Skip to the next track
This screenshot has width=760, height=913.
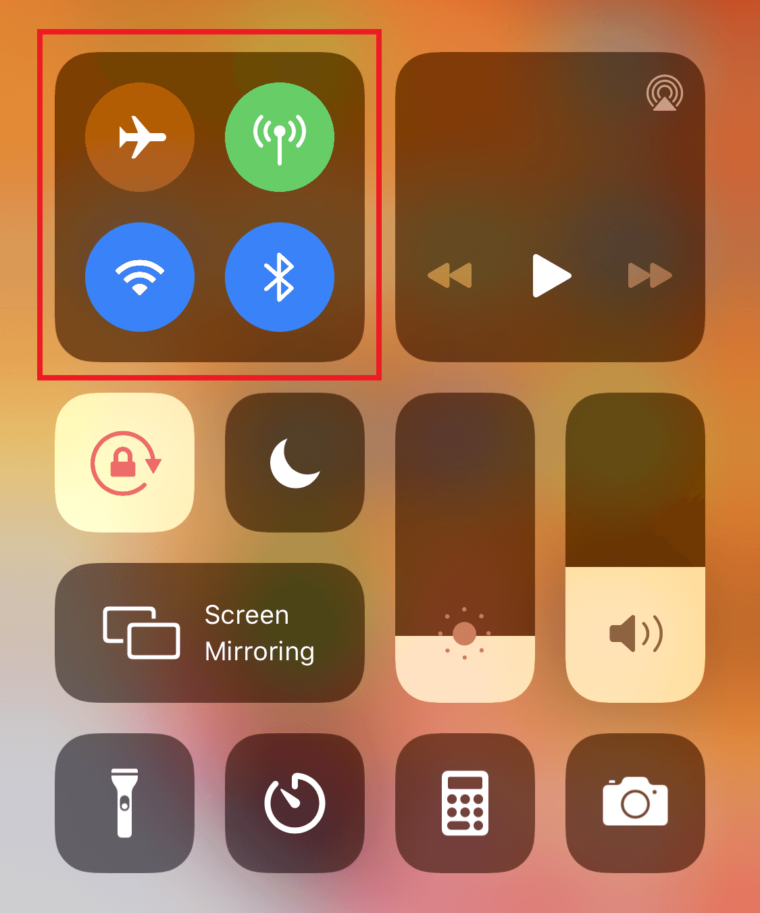coord(649,277)
